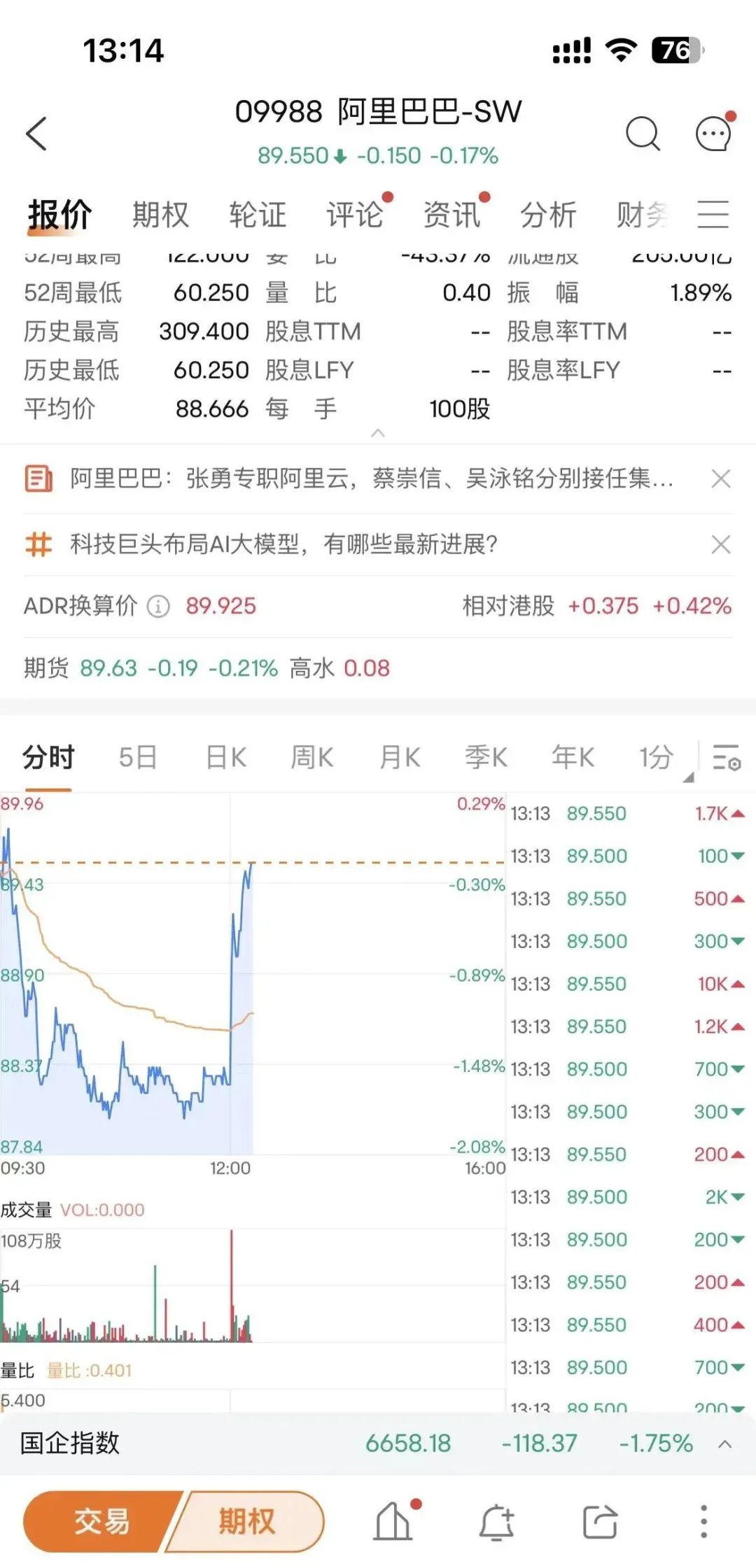This screenshot has height=1568, width=756.
Task: Switch to the 分析 tab
Action: point(547,214)
